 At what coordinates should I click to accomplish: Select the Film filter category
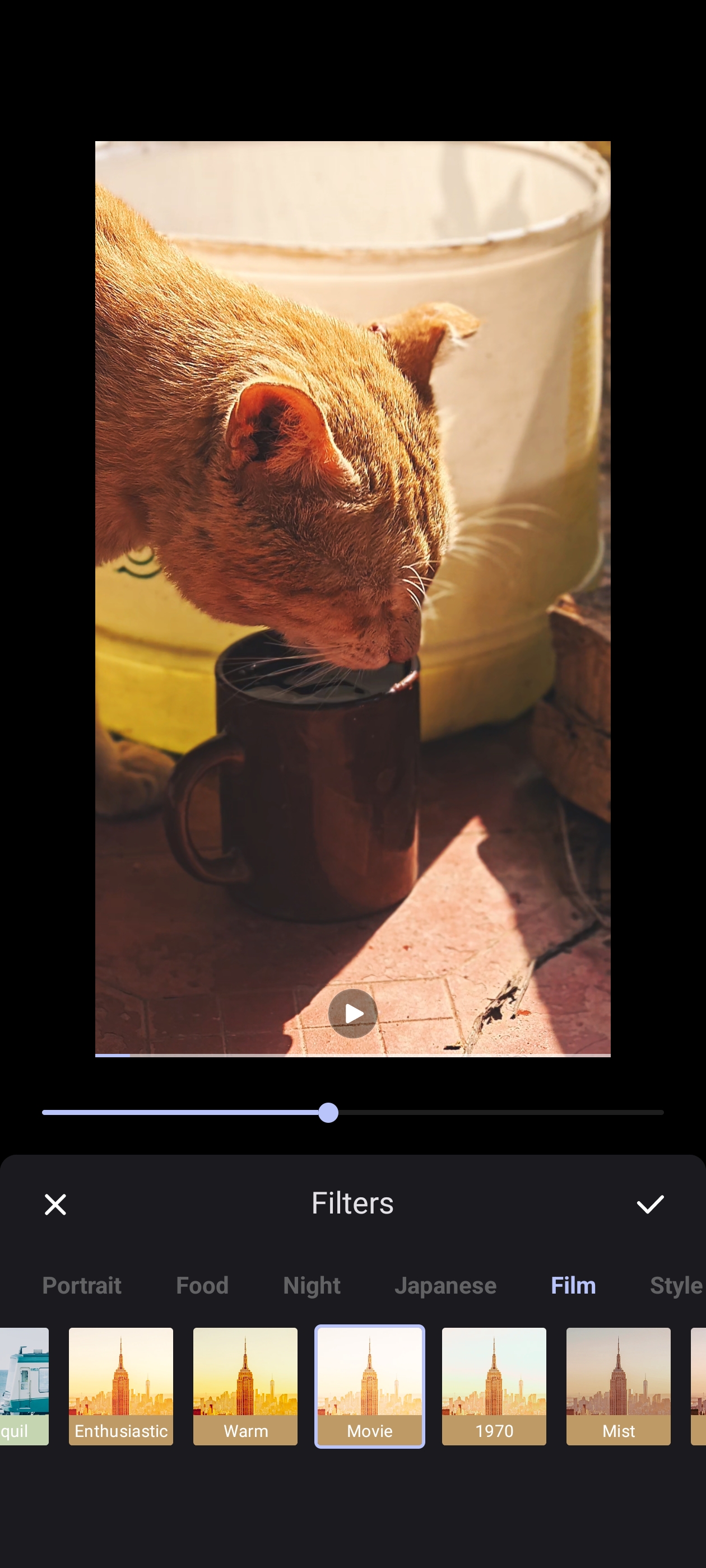tap(573, 1285)
